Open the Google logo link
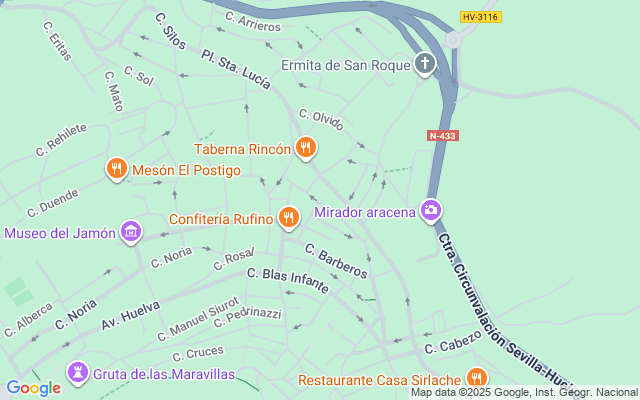The height and width of the screenshot is (400, 640). (x=33, y=387)
